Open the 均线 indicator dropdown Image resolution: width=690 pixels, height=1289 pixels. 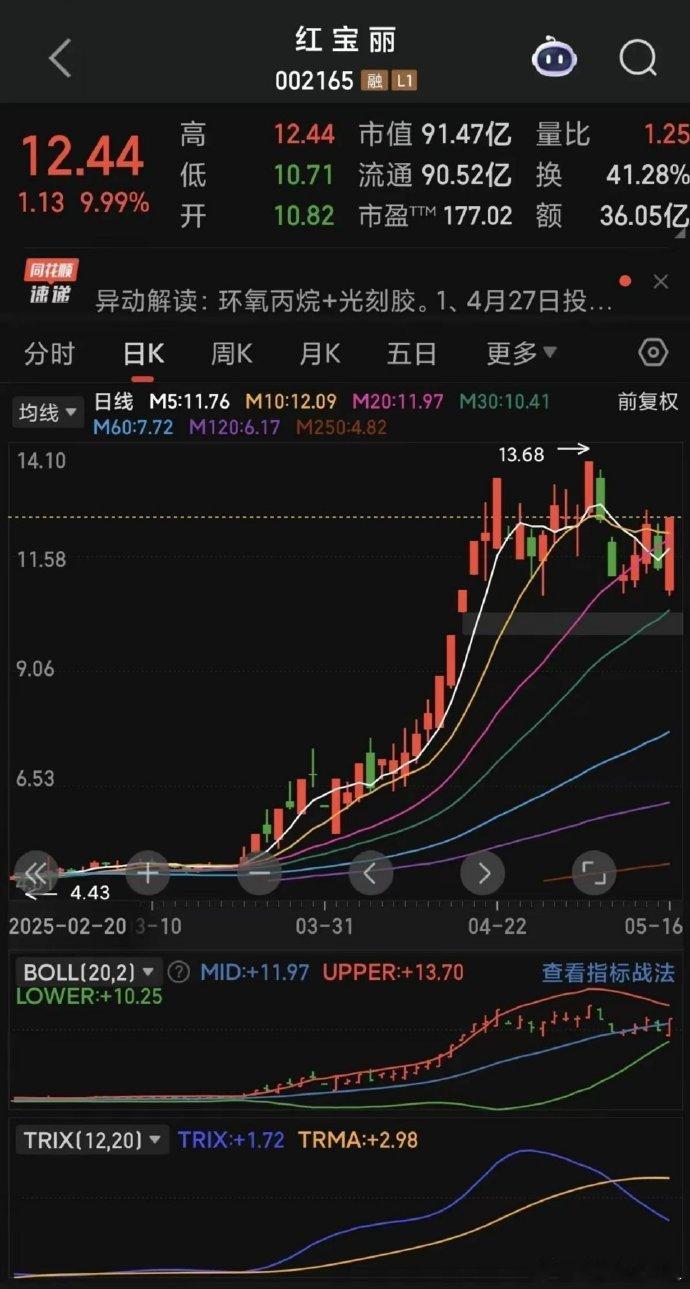[x=46, y=412]
